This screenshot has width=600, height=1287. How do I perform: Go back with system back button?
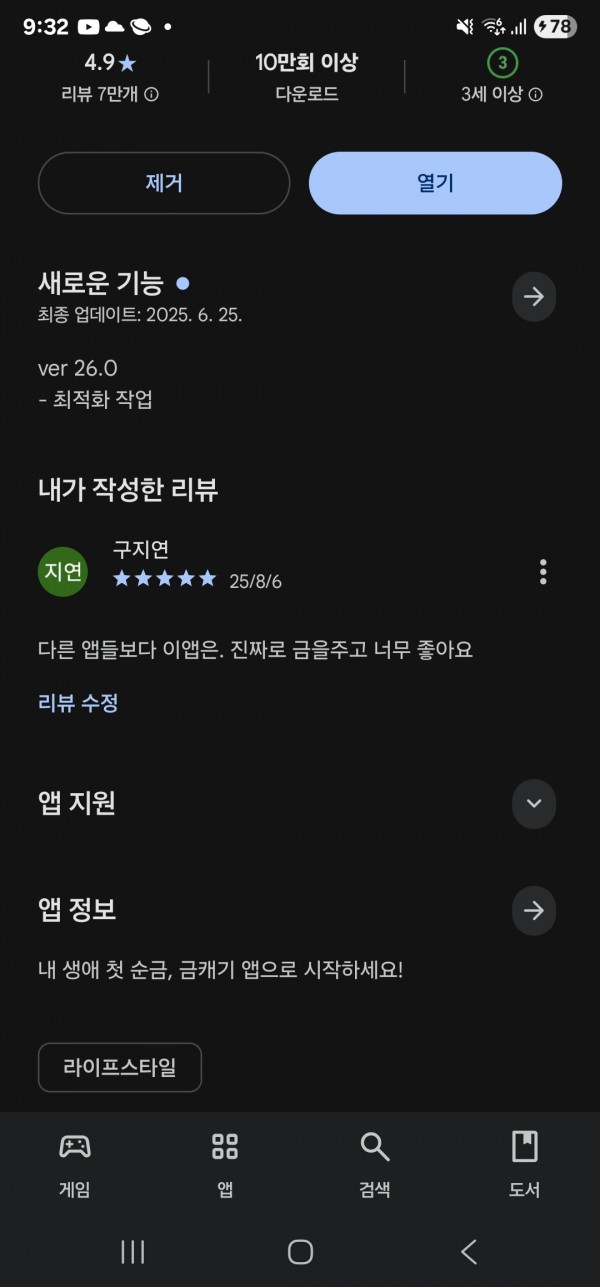pos(468,1252)
